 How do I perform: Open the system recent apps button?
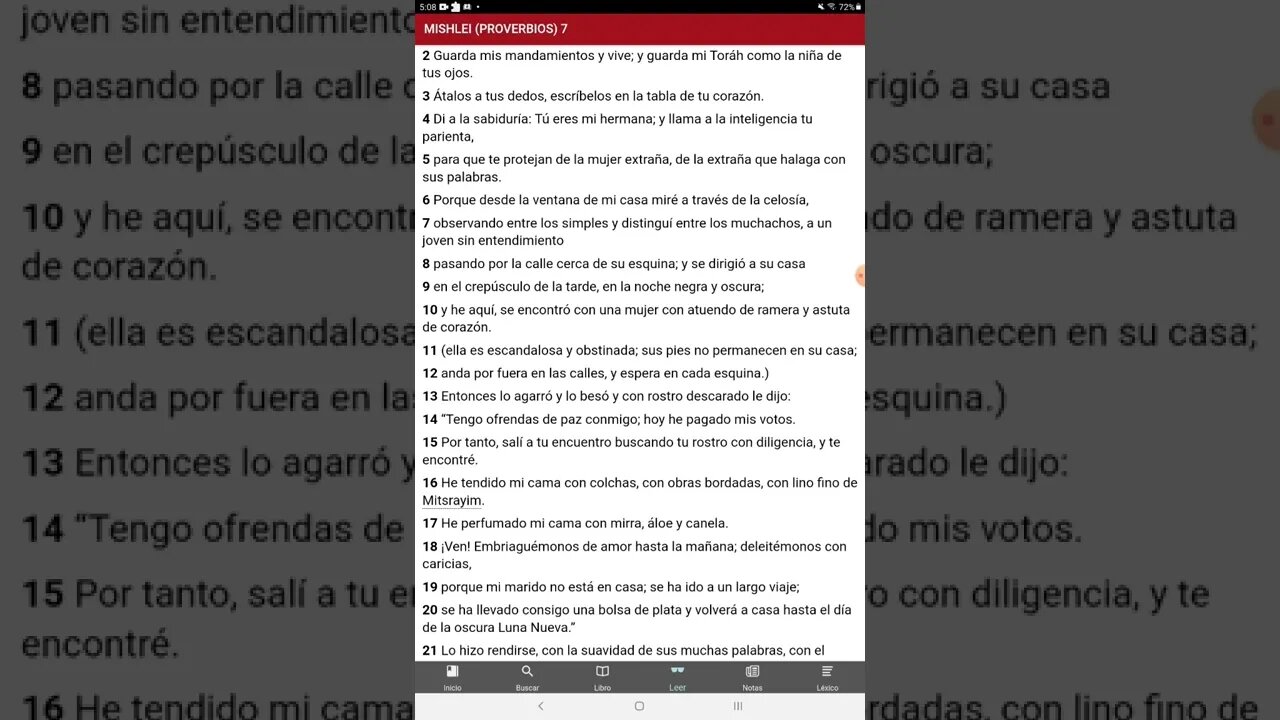[x=738, y=706]
